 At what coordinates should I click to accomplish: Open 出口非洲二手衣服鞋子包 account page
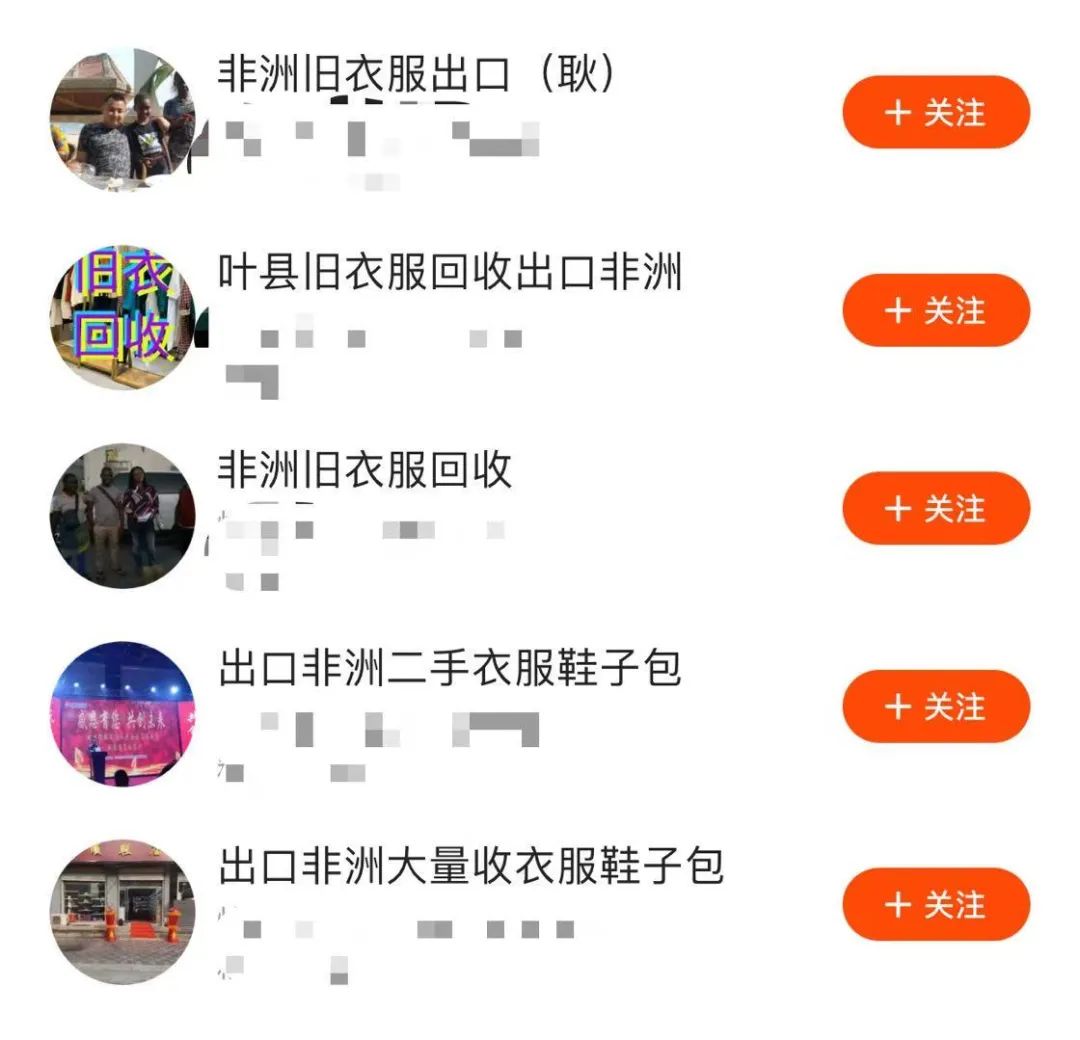(x=450, y=668)
